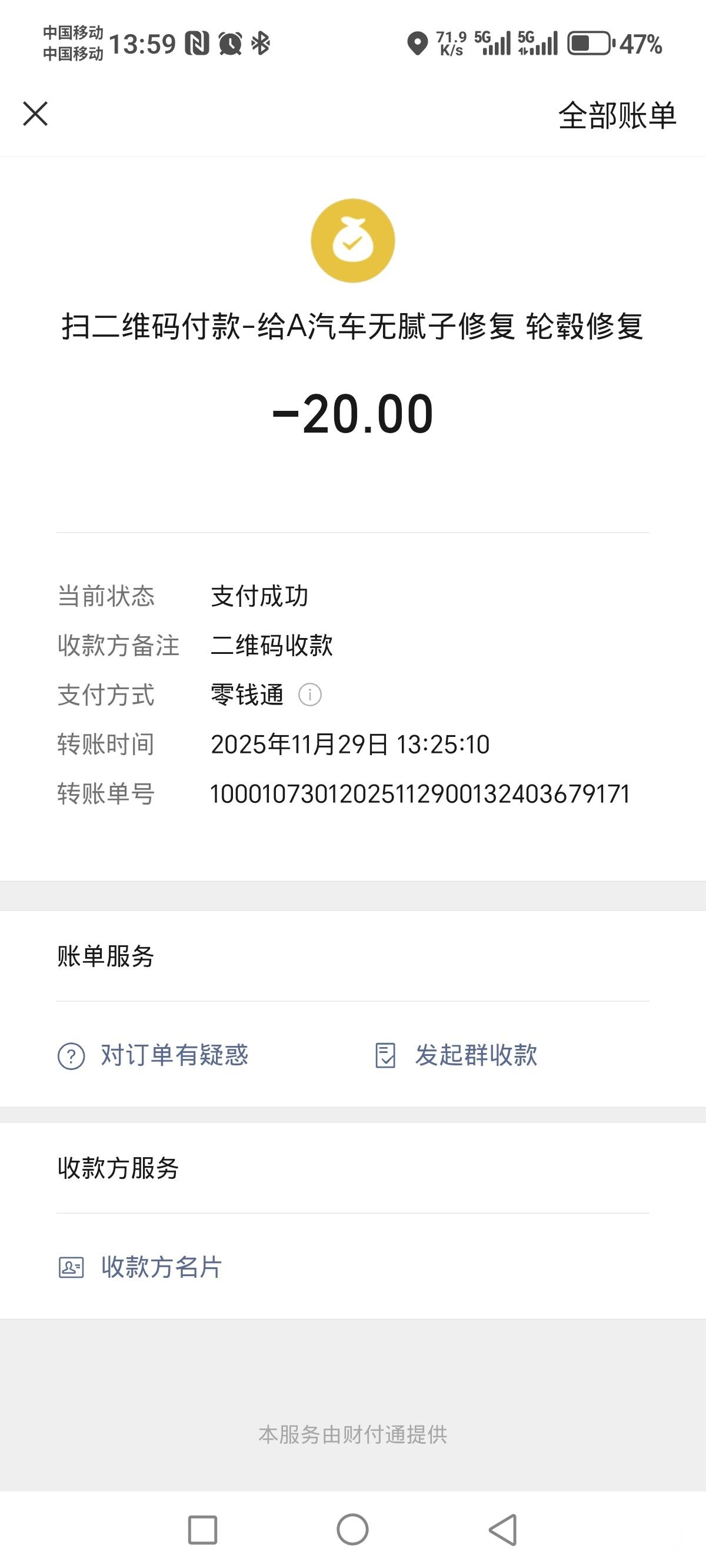
Task: Tap the info icon beside 零钱通
Action: coord(310,695)
